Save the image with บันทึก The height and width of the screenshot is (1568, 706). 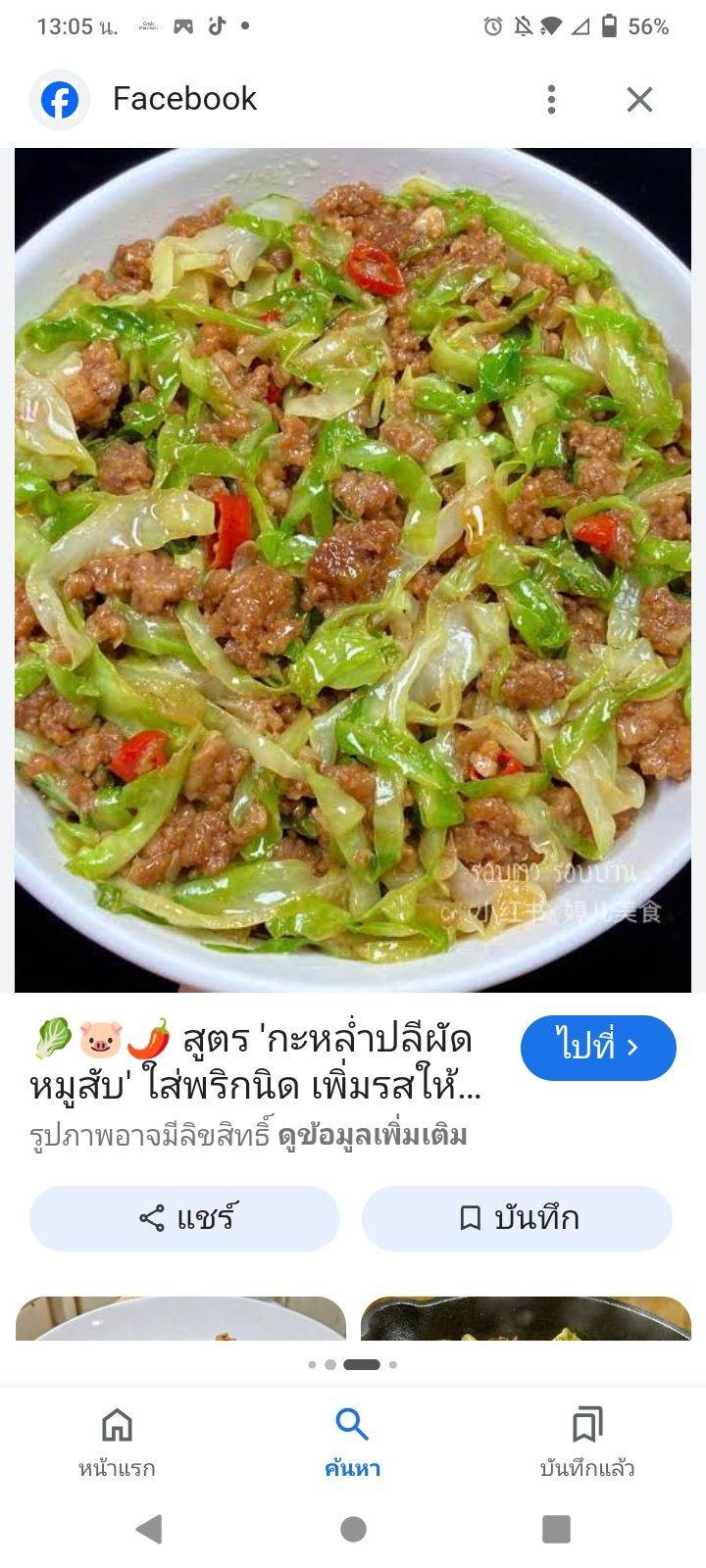click(x=518, y=1218)
